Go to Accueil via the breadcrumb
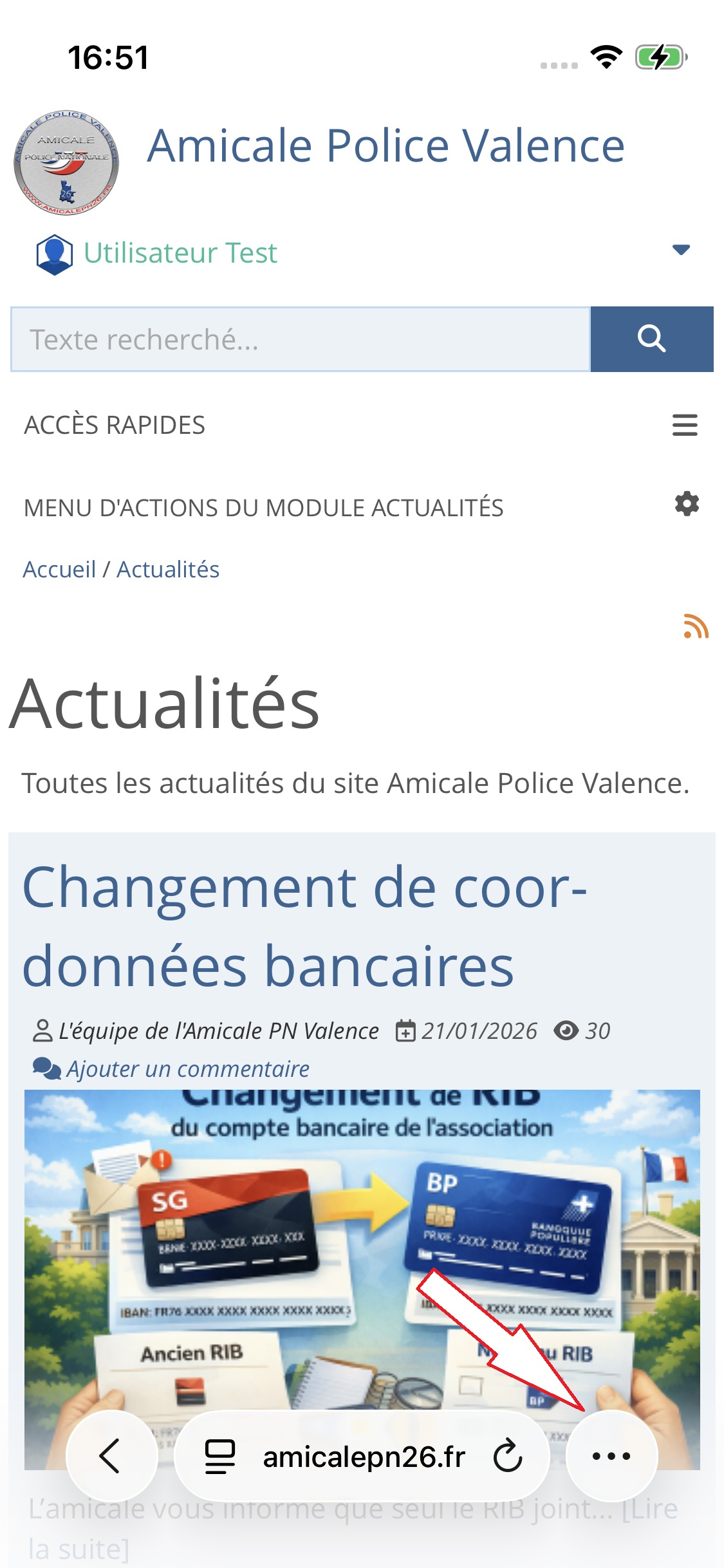 pyautogui.click(x=59, y=570)
